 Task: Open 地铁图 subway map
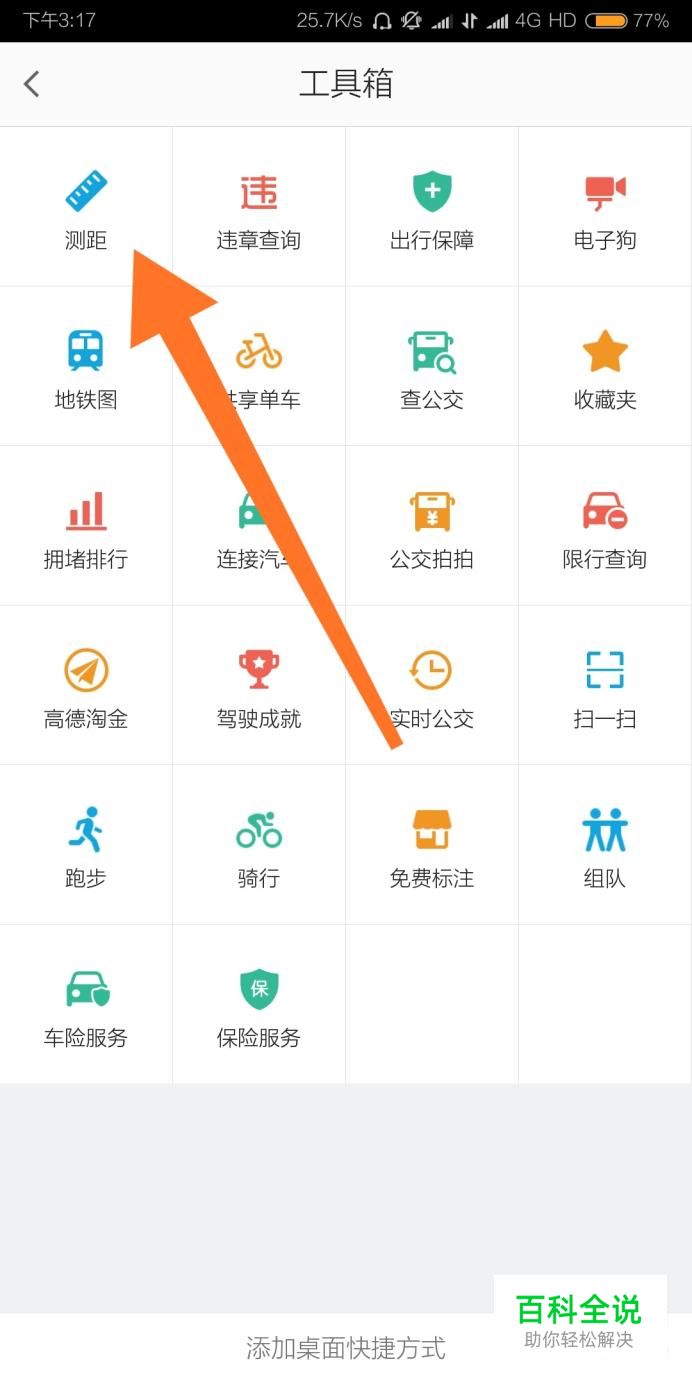click(x=86, y=366)
